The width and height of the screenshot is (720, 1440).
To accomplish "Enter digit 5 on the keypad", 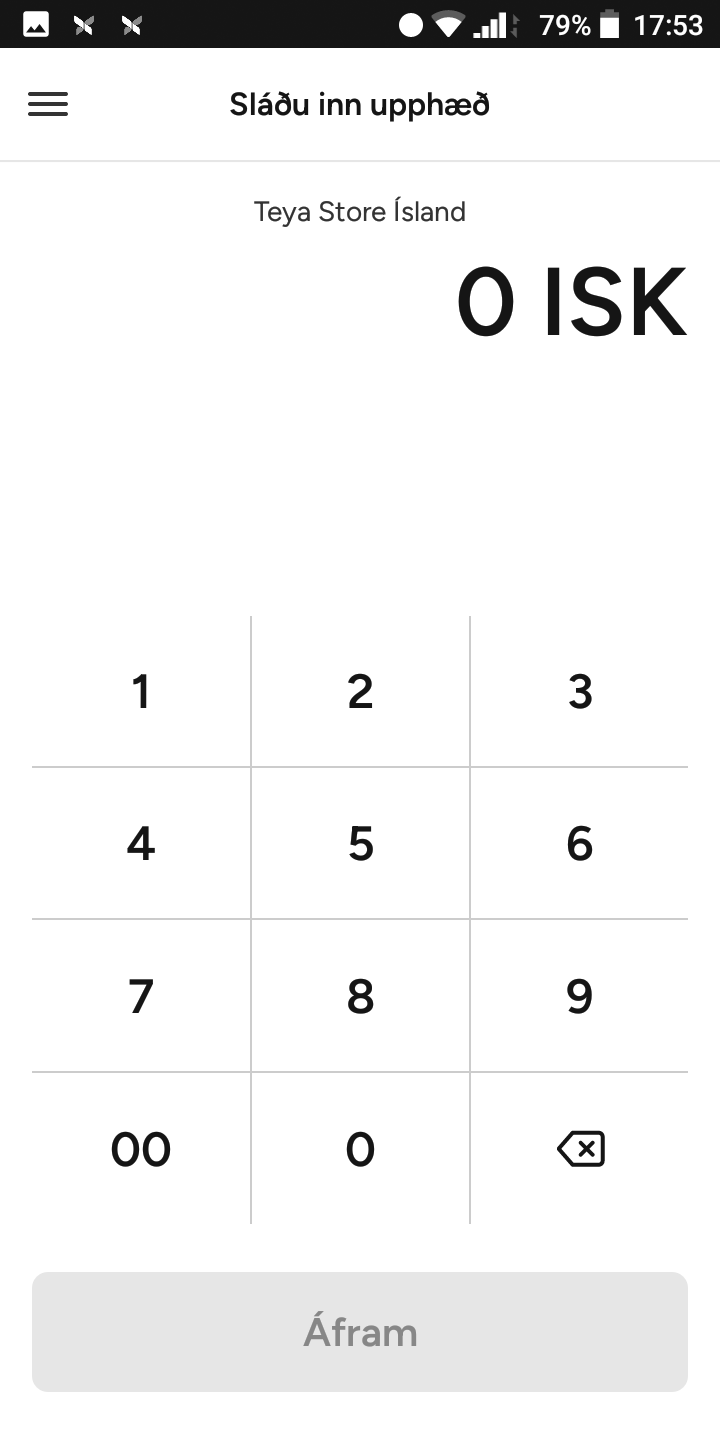I will coord(360,844).
